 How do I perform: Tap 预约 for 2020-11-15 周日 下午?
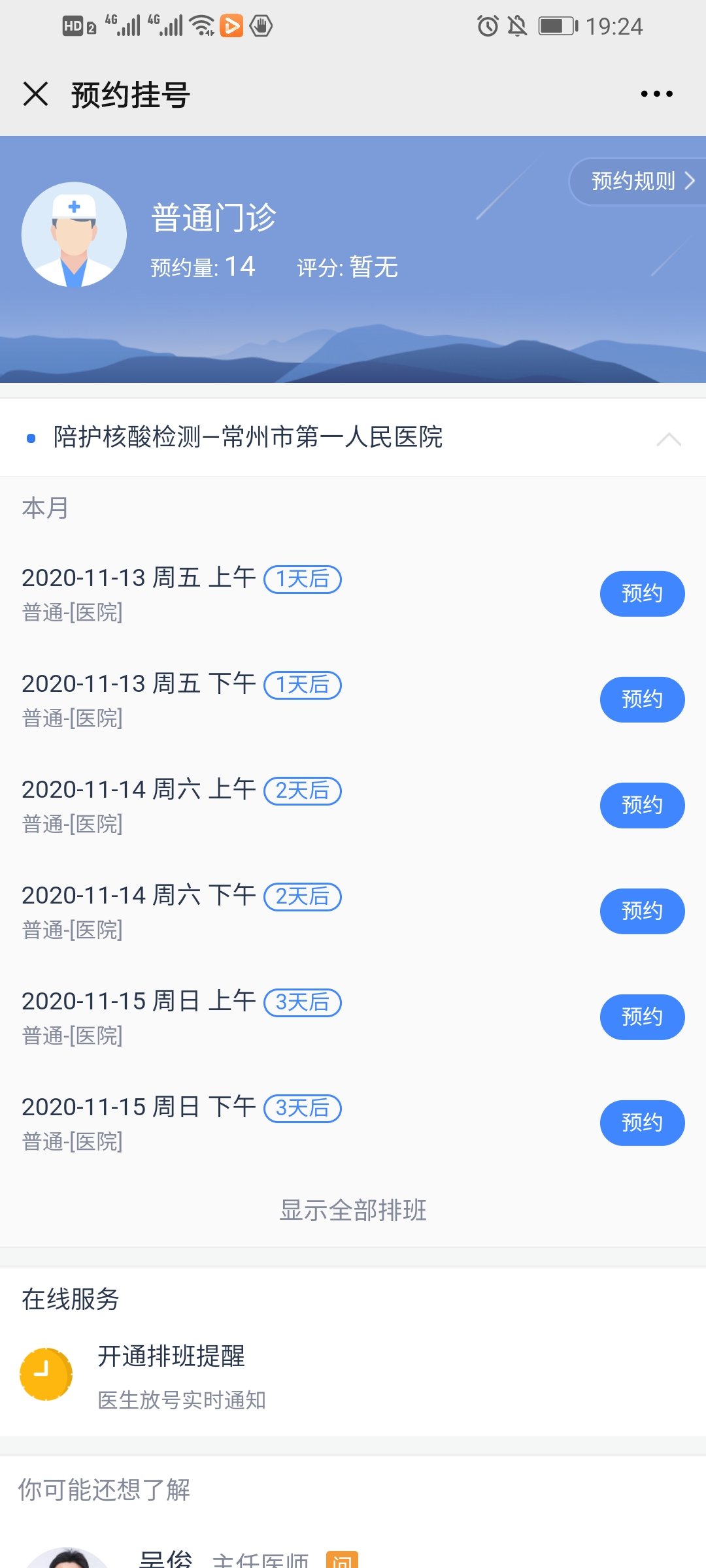coord(641,1123)
